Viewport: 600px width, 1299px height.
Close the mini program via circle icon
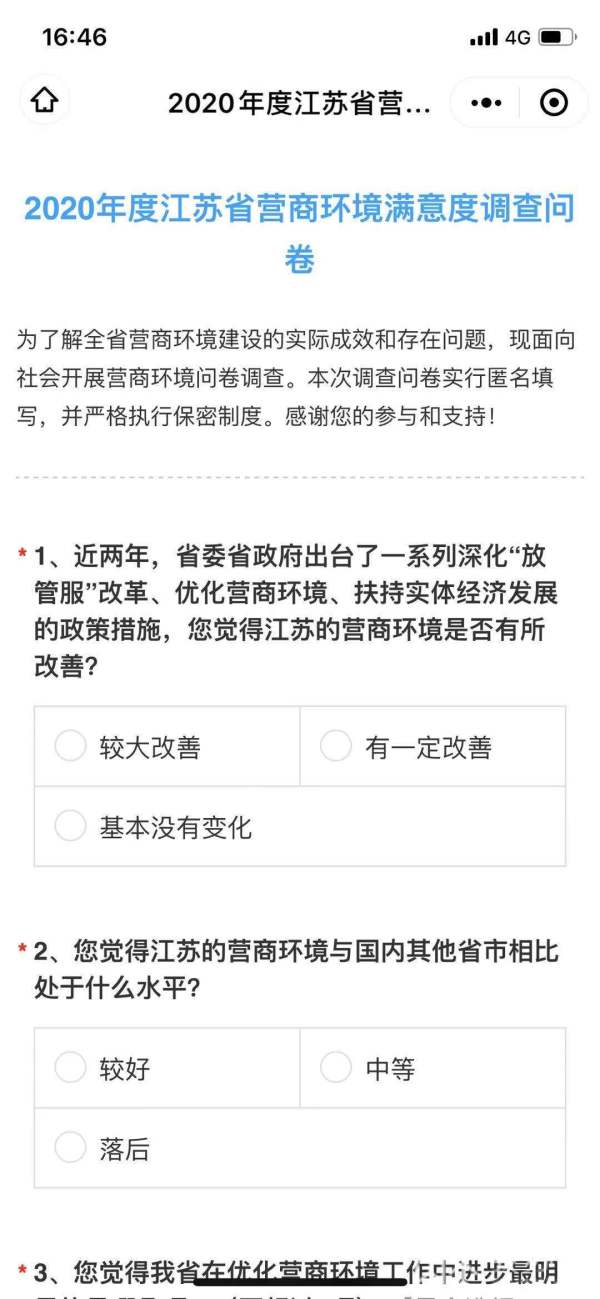coord(553,102)
